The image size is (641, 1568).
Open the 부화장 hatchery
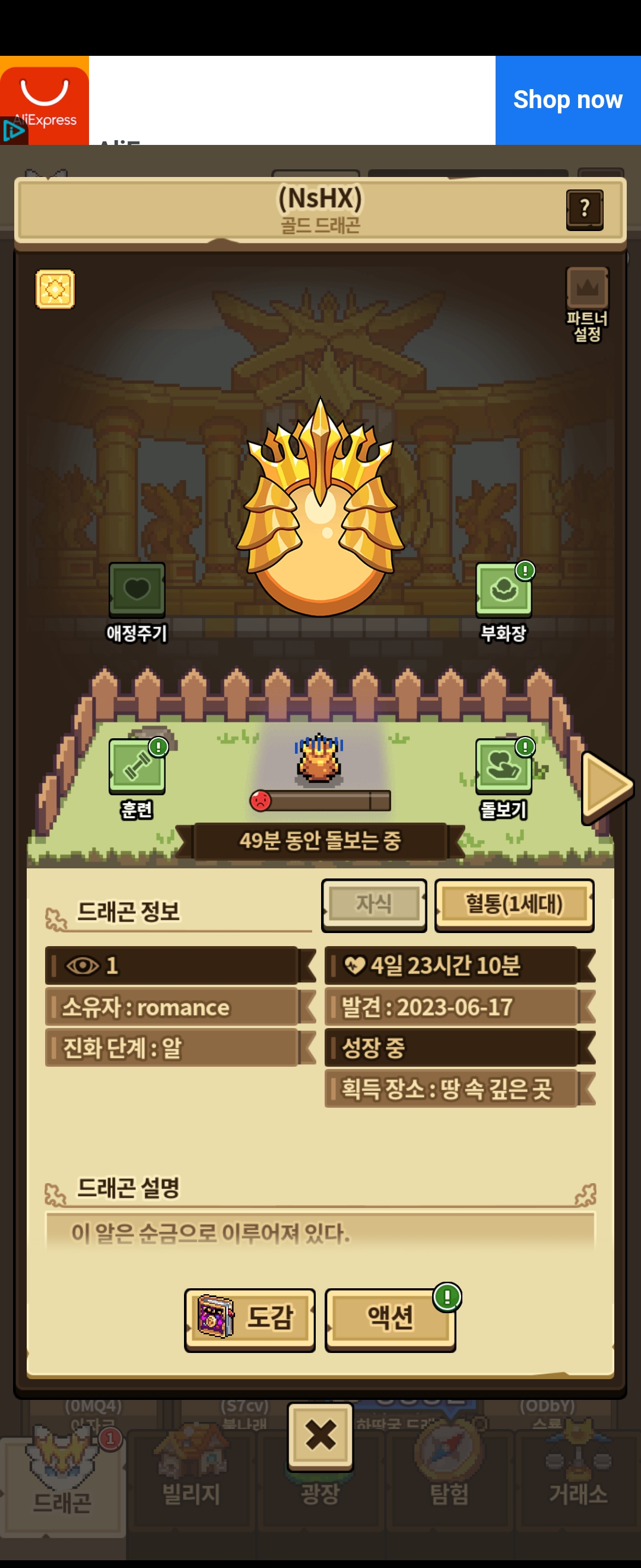[503, 602]
